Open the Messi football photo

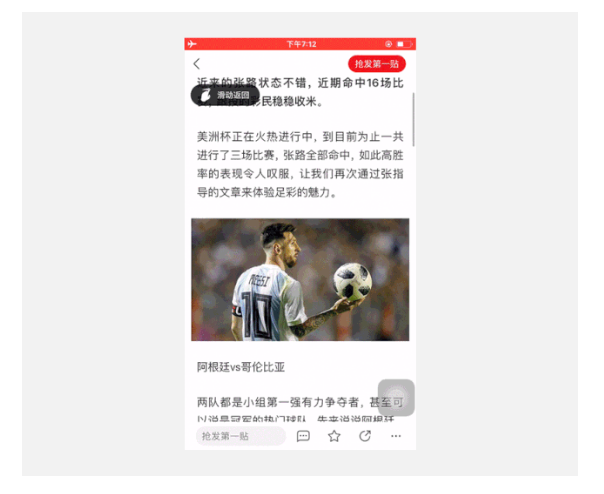pyautogui.click(x=300, y=280)
